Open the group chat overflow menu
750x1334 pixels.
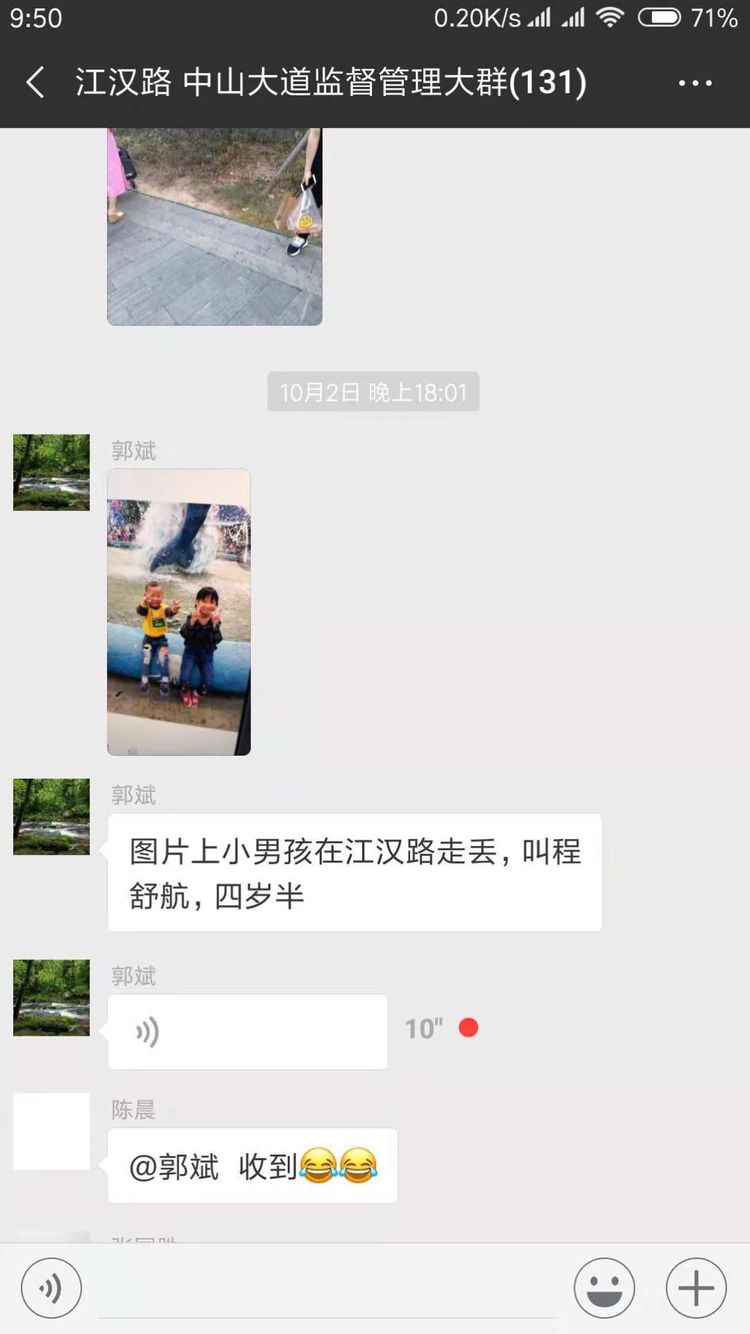coord(695,83)
